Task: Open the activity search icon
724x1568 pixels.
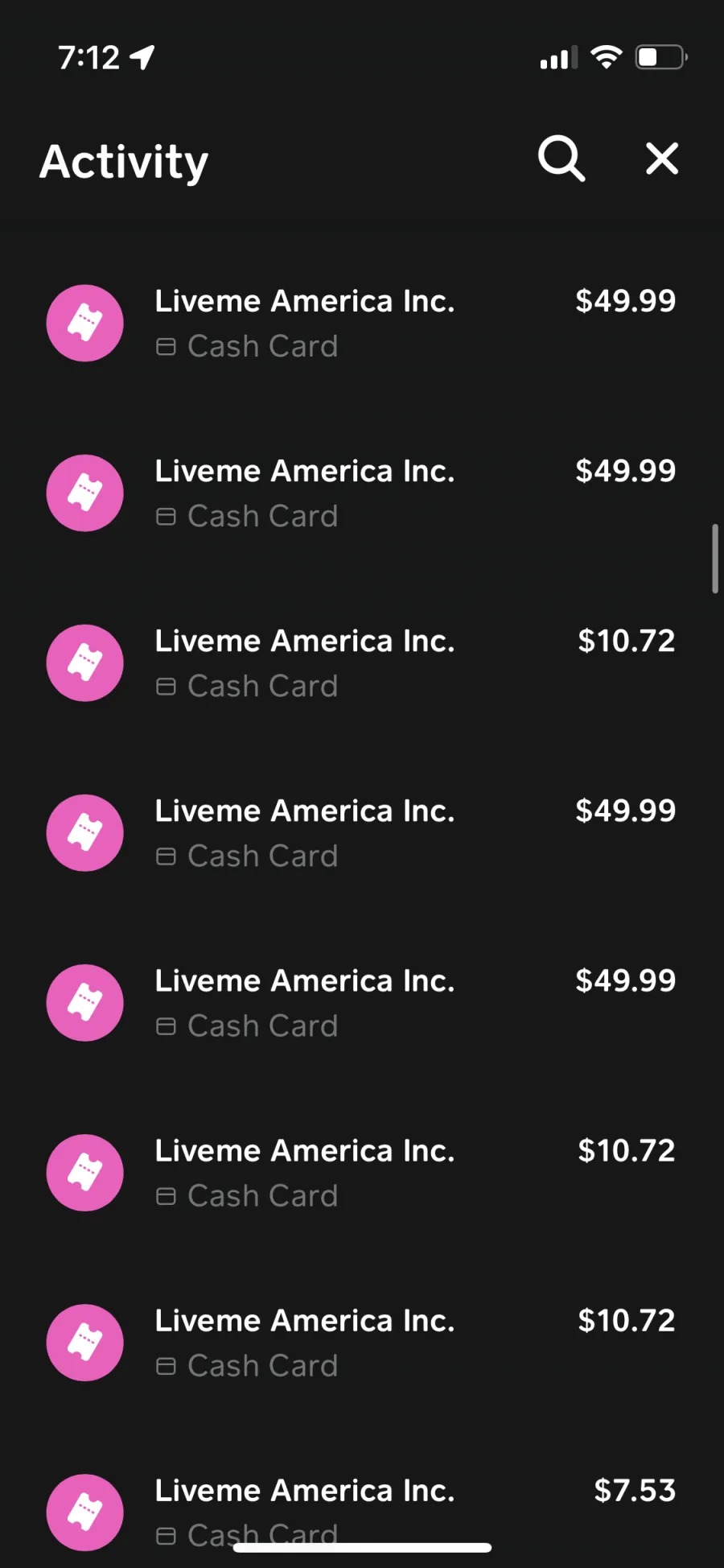Action: tap(562, 159)
